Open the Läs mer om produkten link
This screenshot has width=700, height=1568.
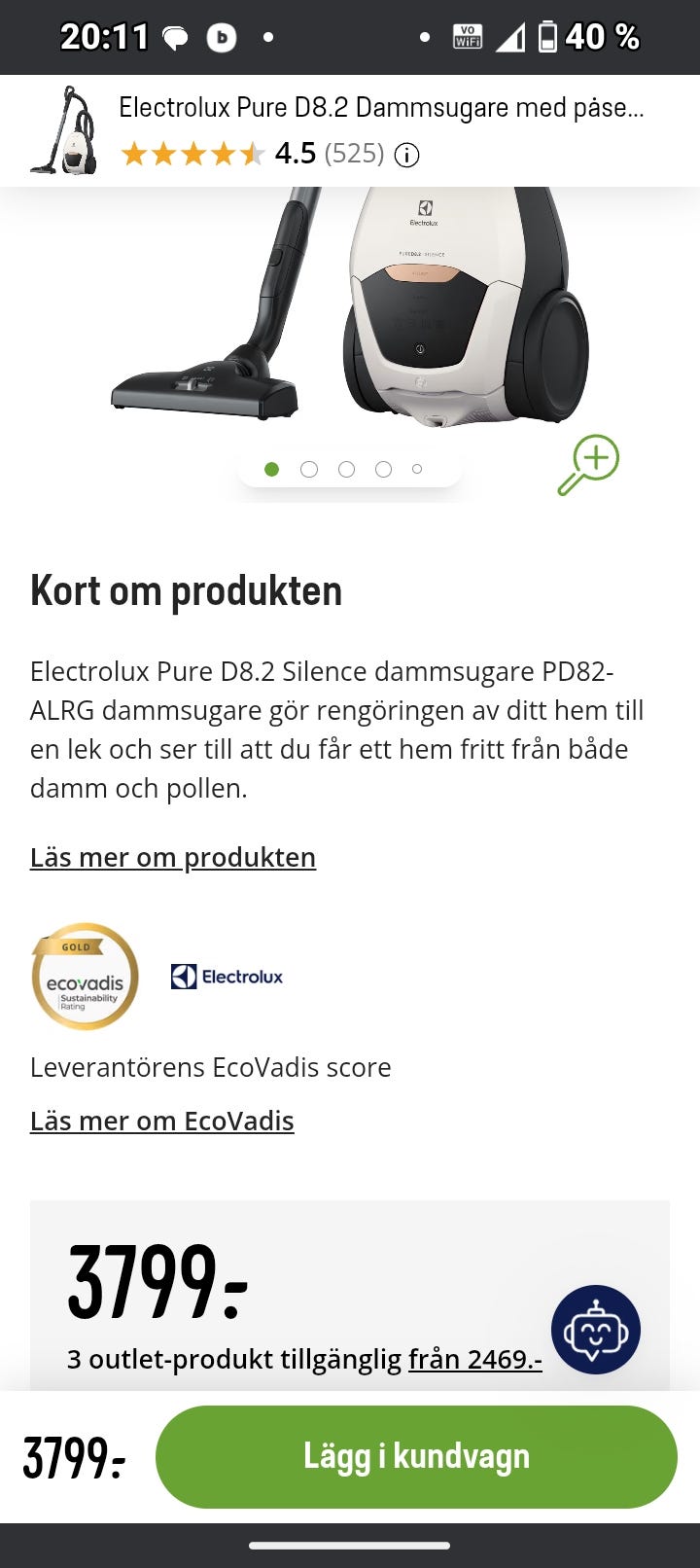point(173,857)
